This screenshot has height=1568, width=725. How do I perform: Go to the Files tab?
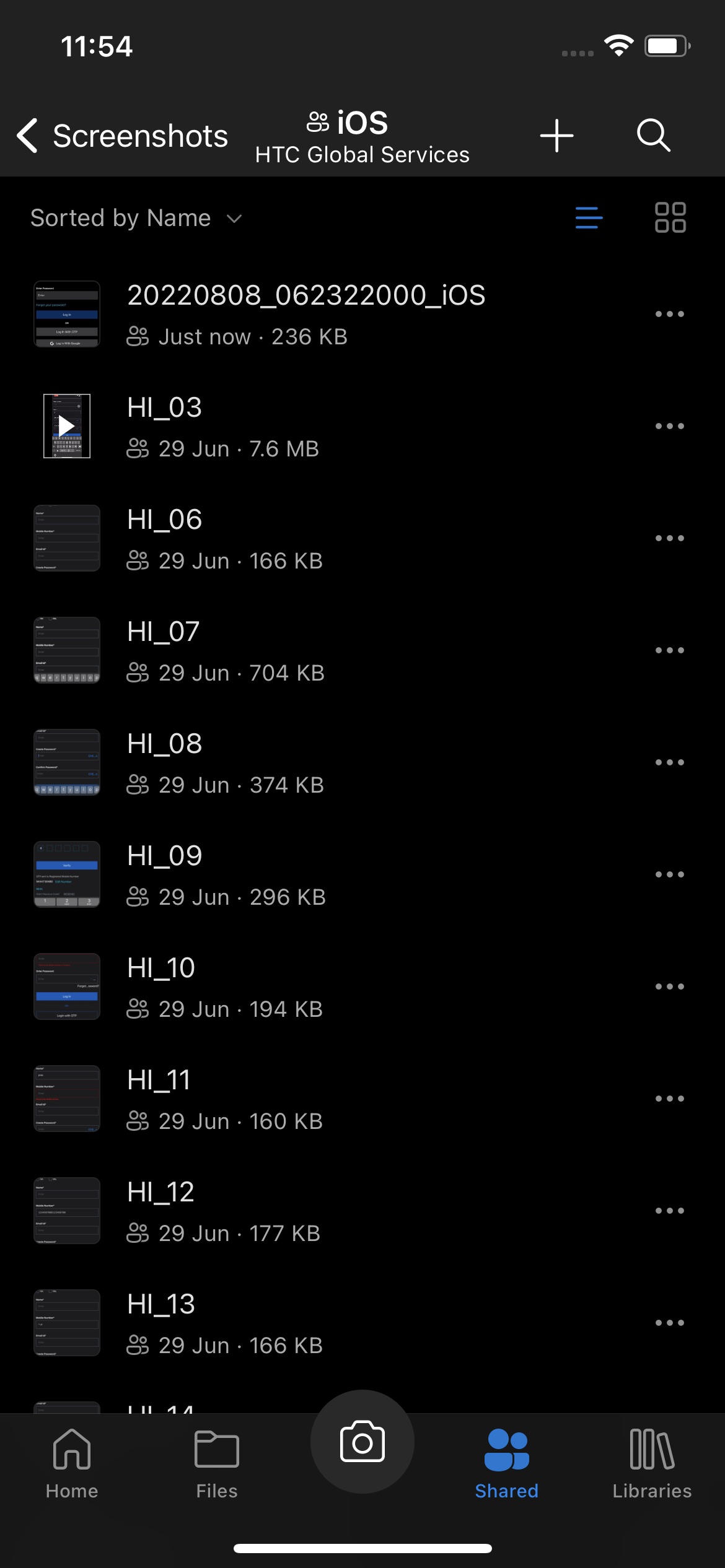[217, 1464]
